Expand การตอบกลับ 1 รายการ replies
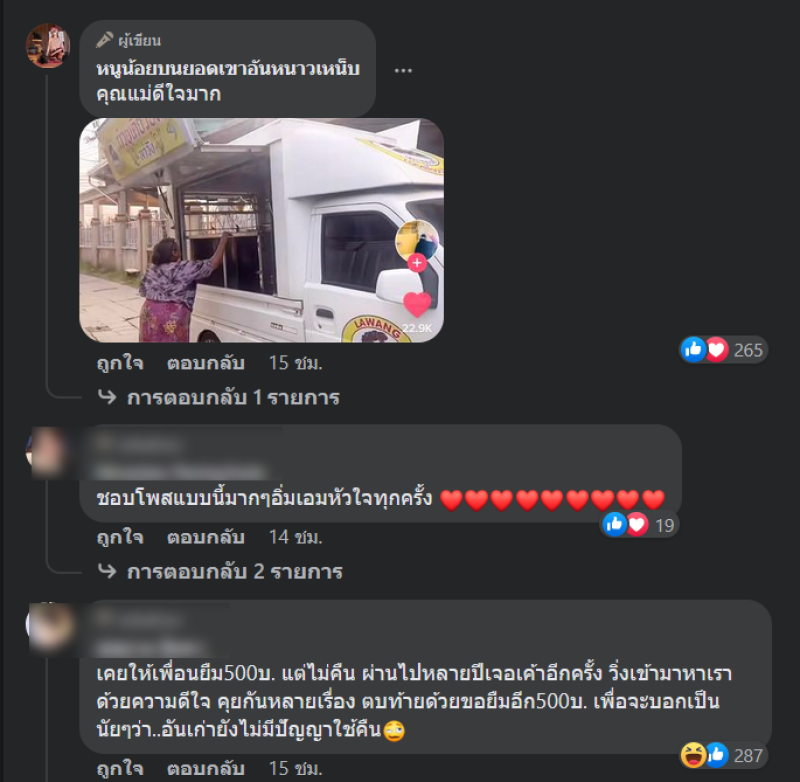 [232, 397]
